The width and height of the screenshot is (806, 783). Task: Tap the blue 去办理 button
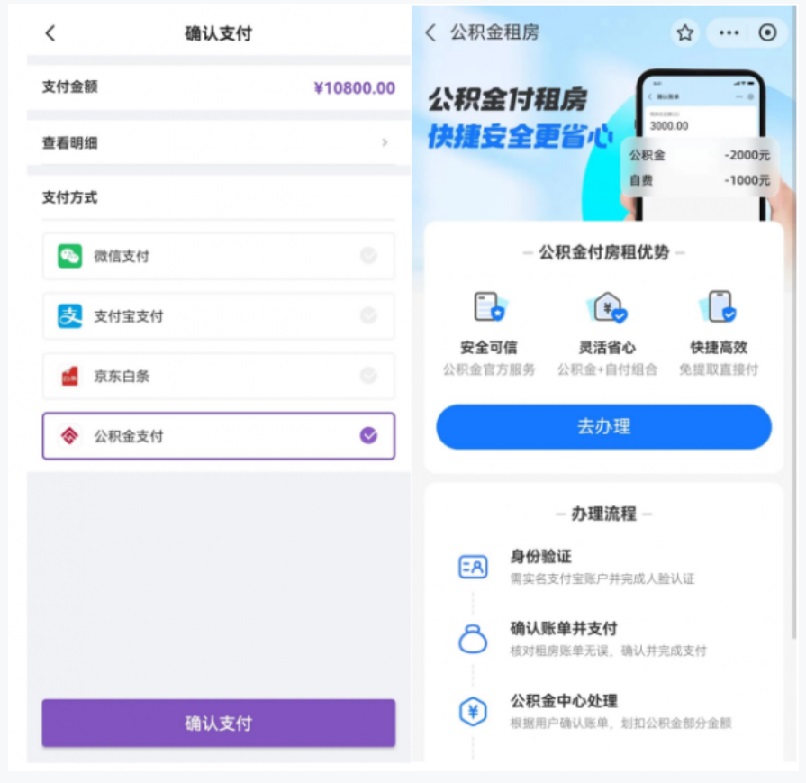coord(603,427)
